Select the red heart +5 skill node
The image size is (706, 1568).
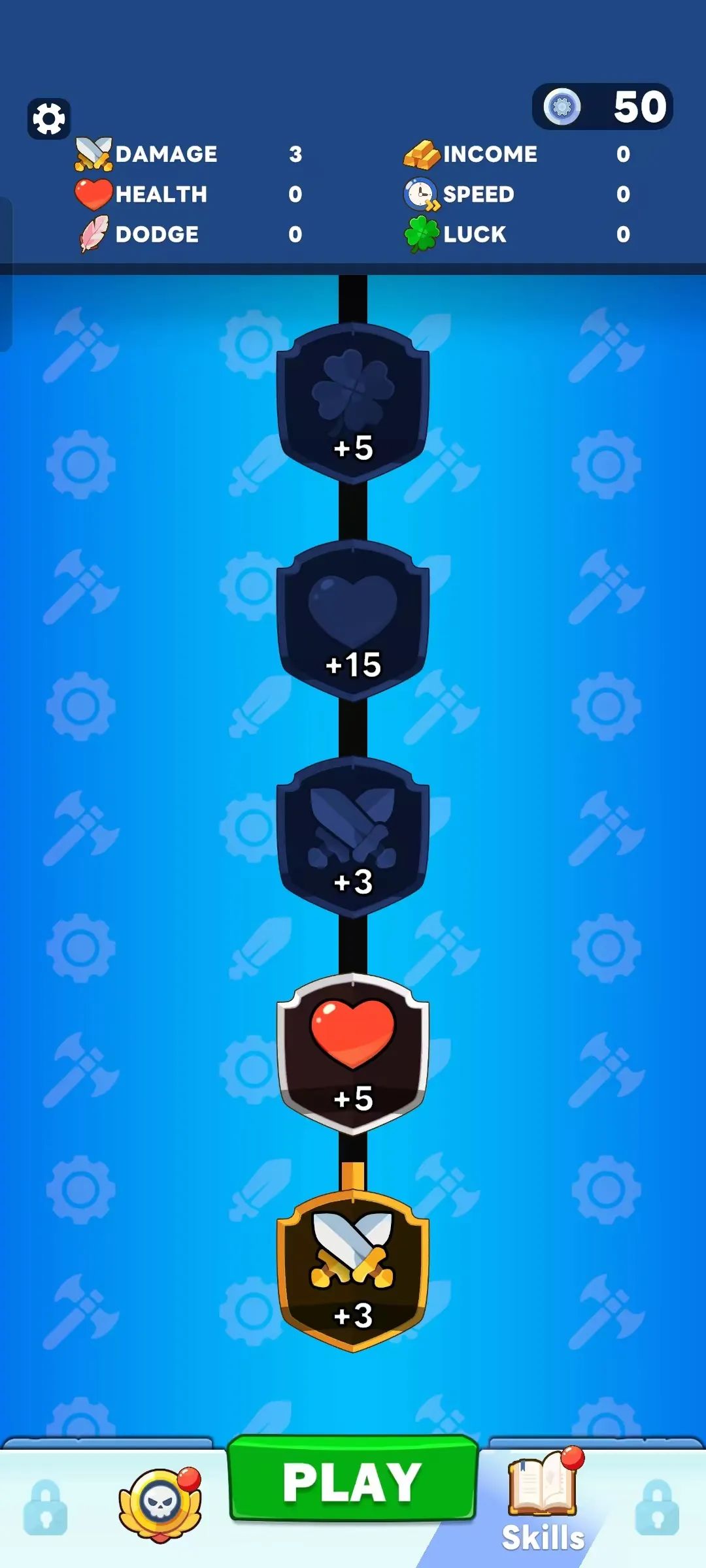tap(353, 1053)
